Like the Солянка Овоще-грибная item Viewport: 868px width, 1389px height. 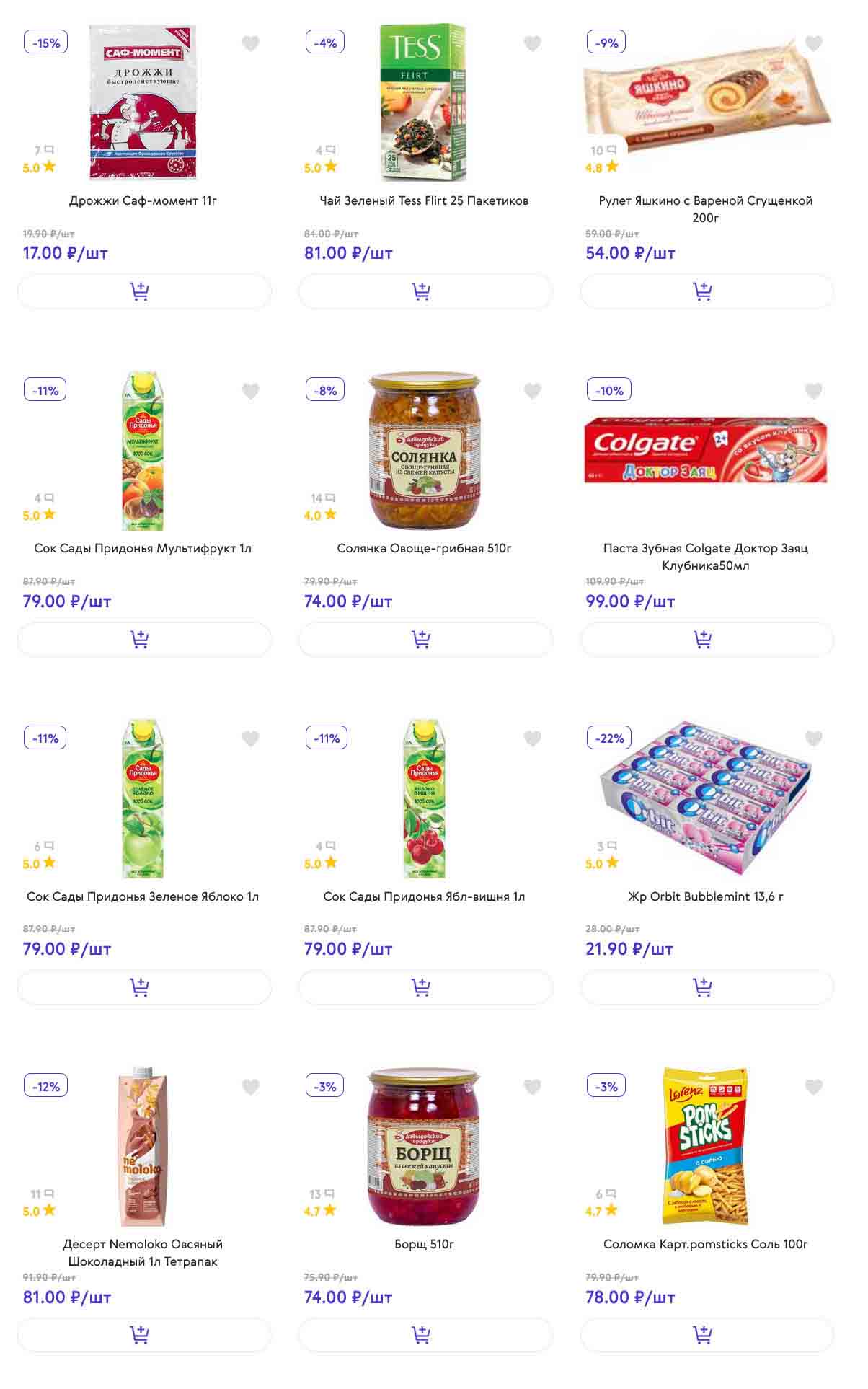(x=532, y=392)
